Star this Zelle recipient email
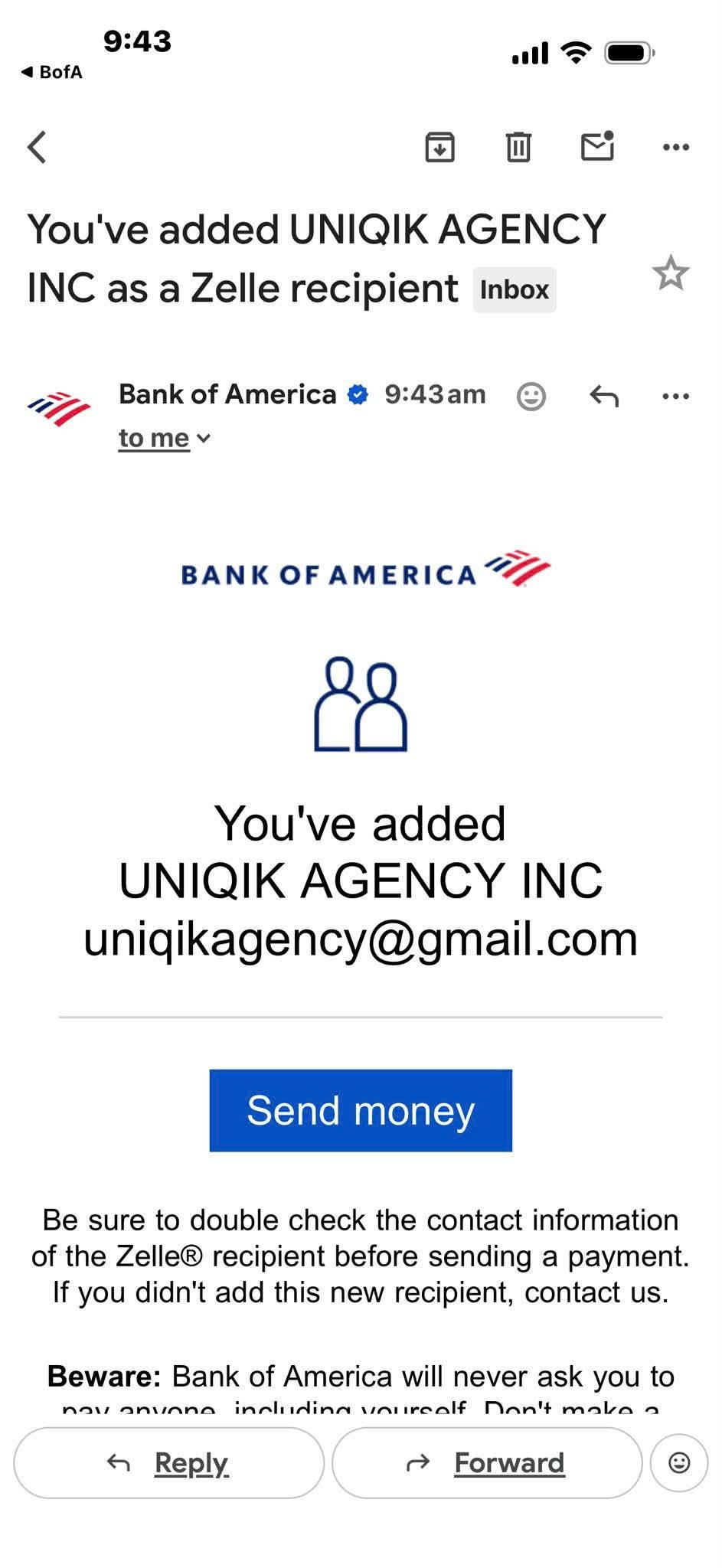The image size is (722, 1568). point(671,273)
